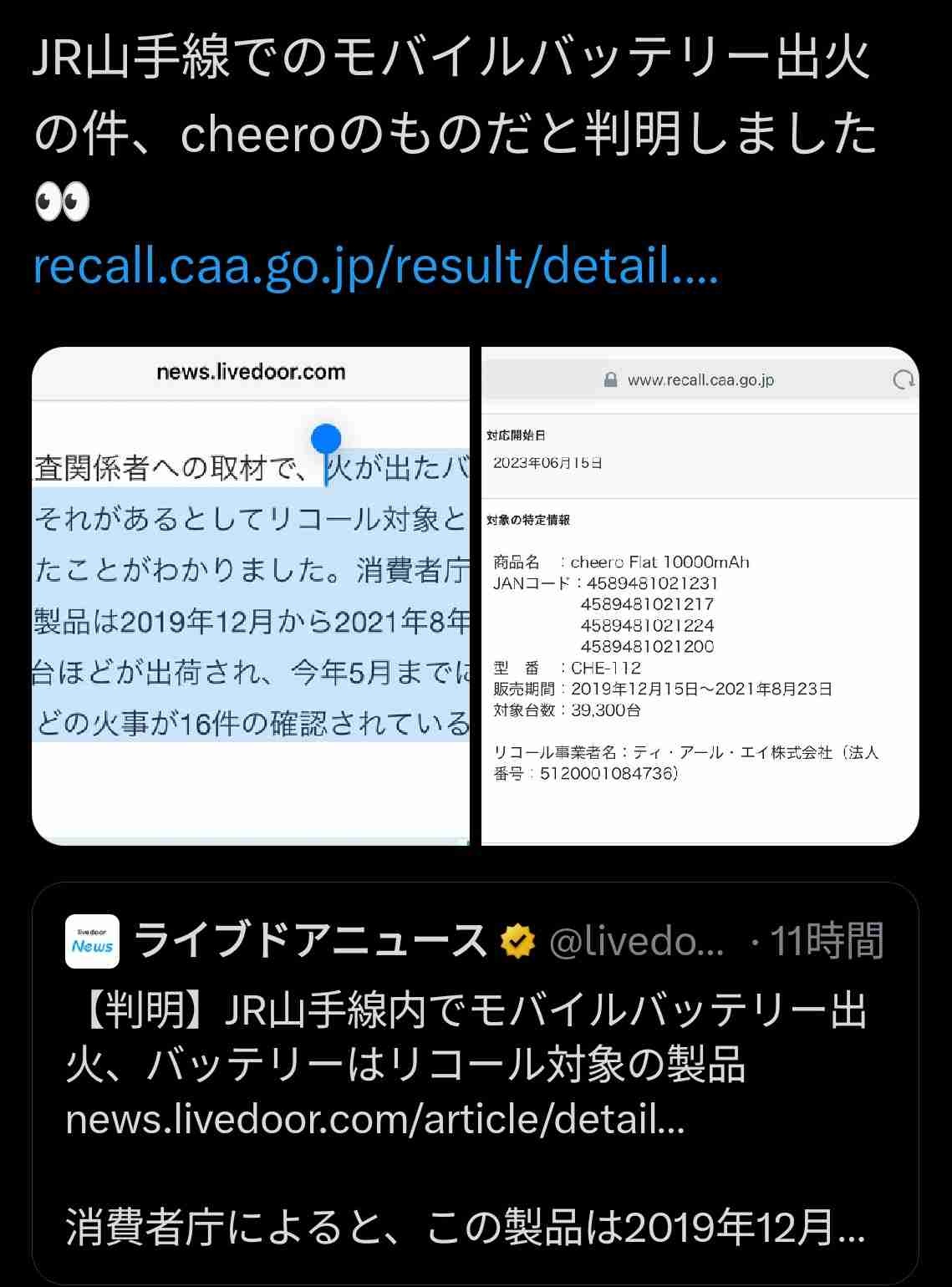Image resolution: width=952 pixels, height=1287 pixels.
Task: View the news.livedoor.com screenshot image
Action: coord(251,595)
